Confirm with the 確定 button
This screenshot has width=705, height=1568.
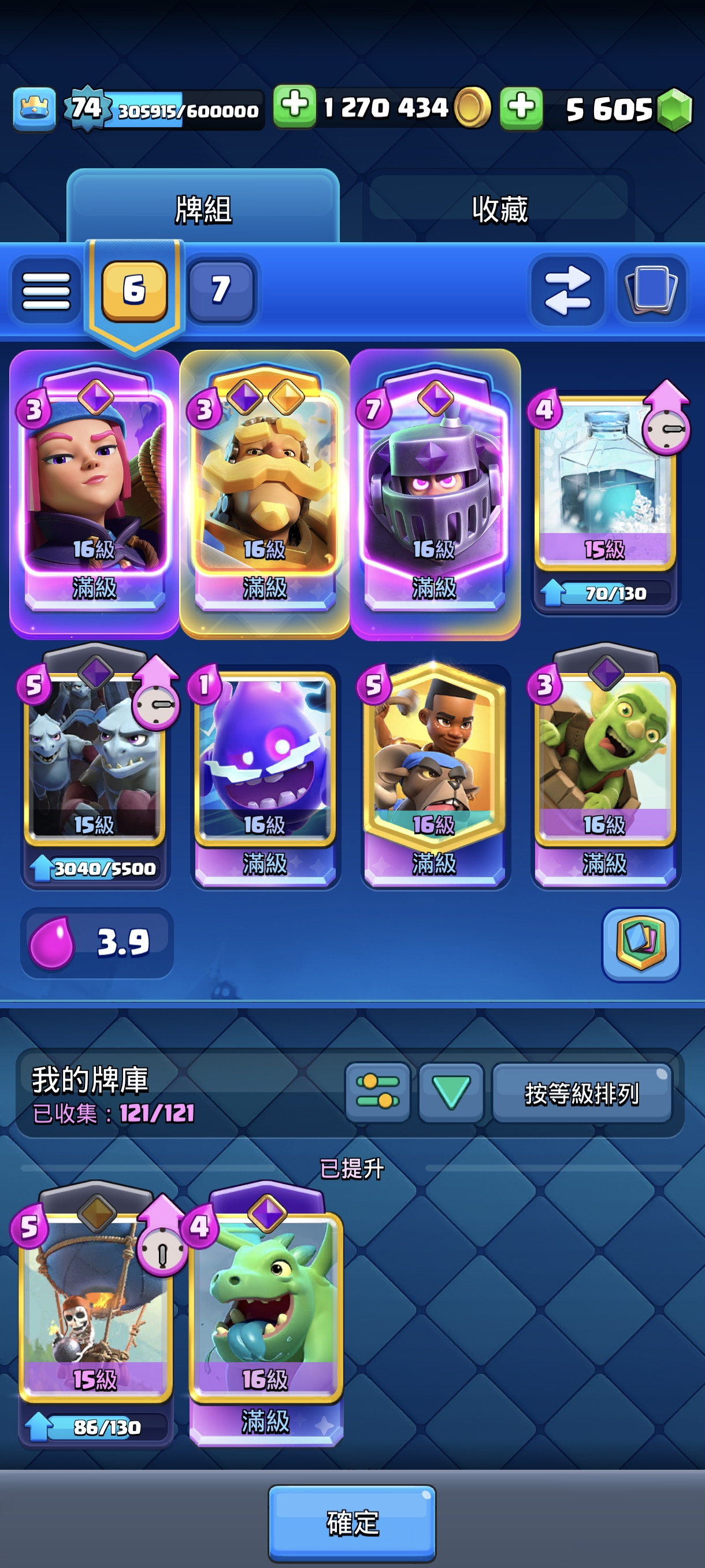click(351, 1523)
